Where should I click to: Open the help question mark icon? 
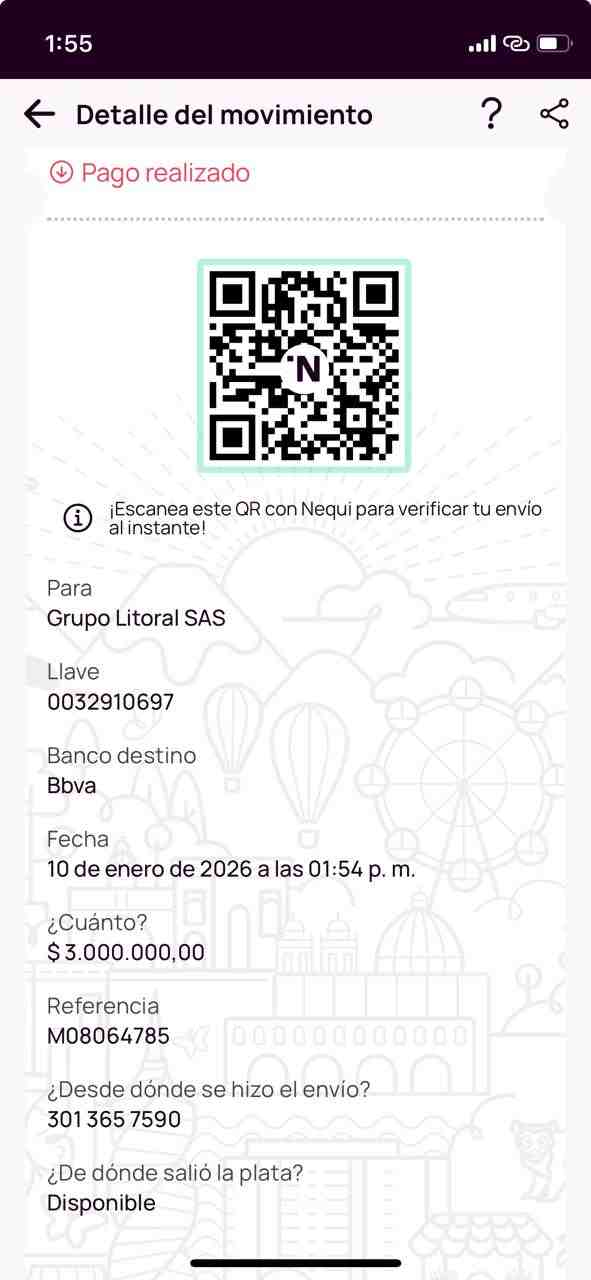tap(491, 114)
